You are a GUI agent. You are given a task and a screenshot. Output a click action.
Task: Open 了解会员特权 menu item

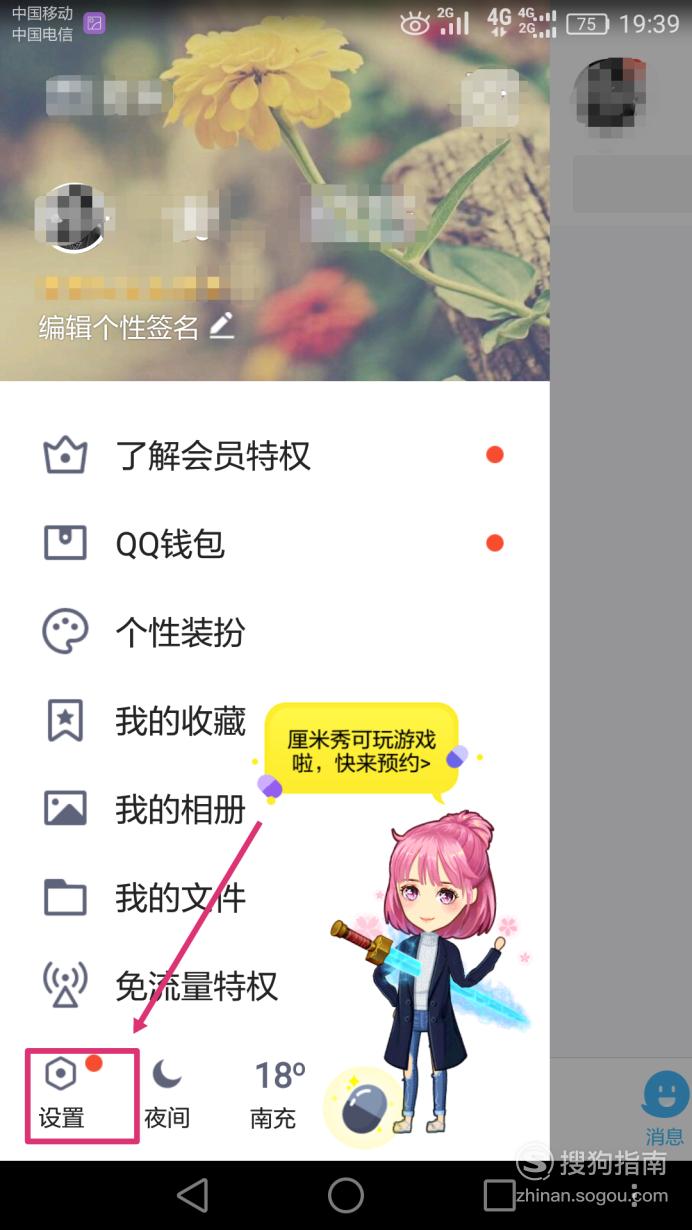click(x=213, y=456)
